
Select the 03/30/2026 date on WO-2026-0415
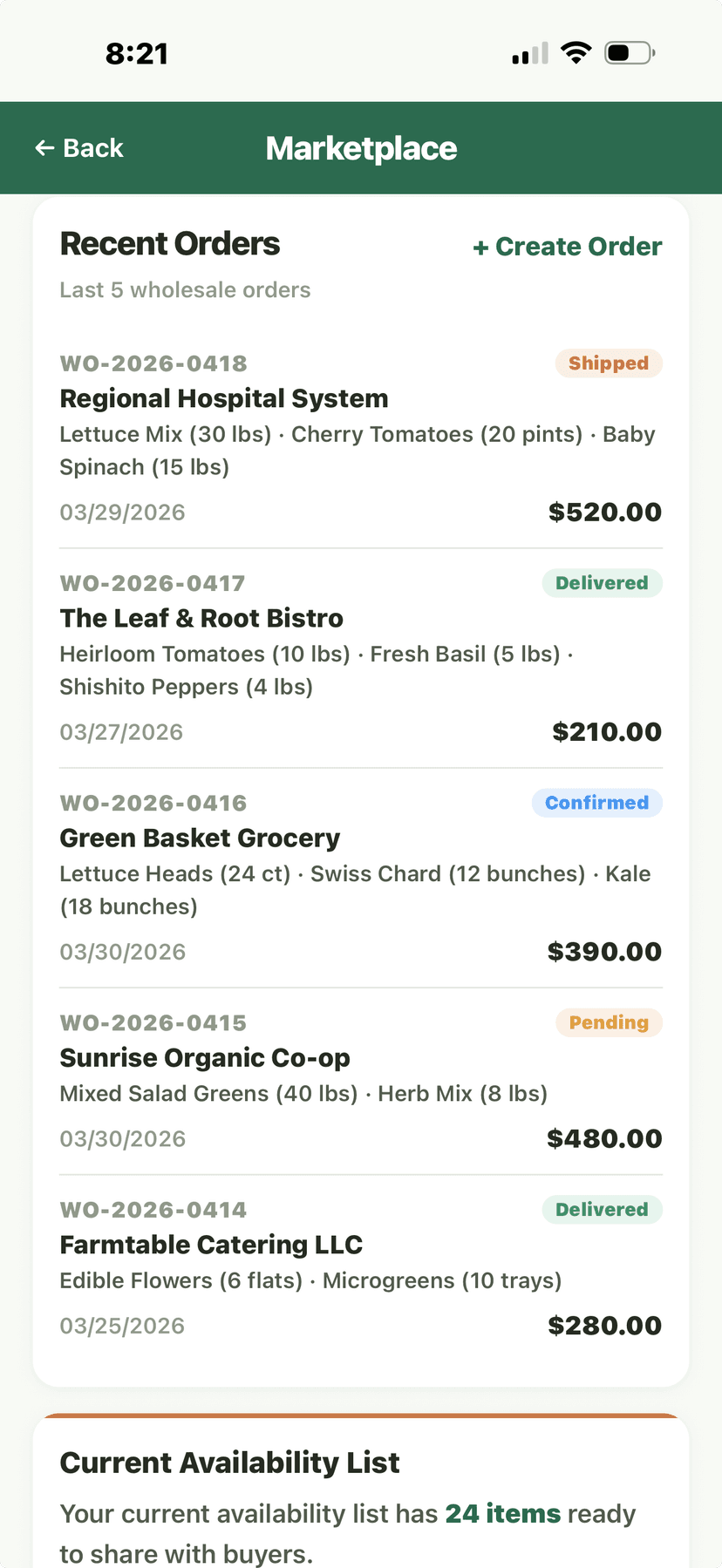[x=122, y=1138]
